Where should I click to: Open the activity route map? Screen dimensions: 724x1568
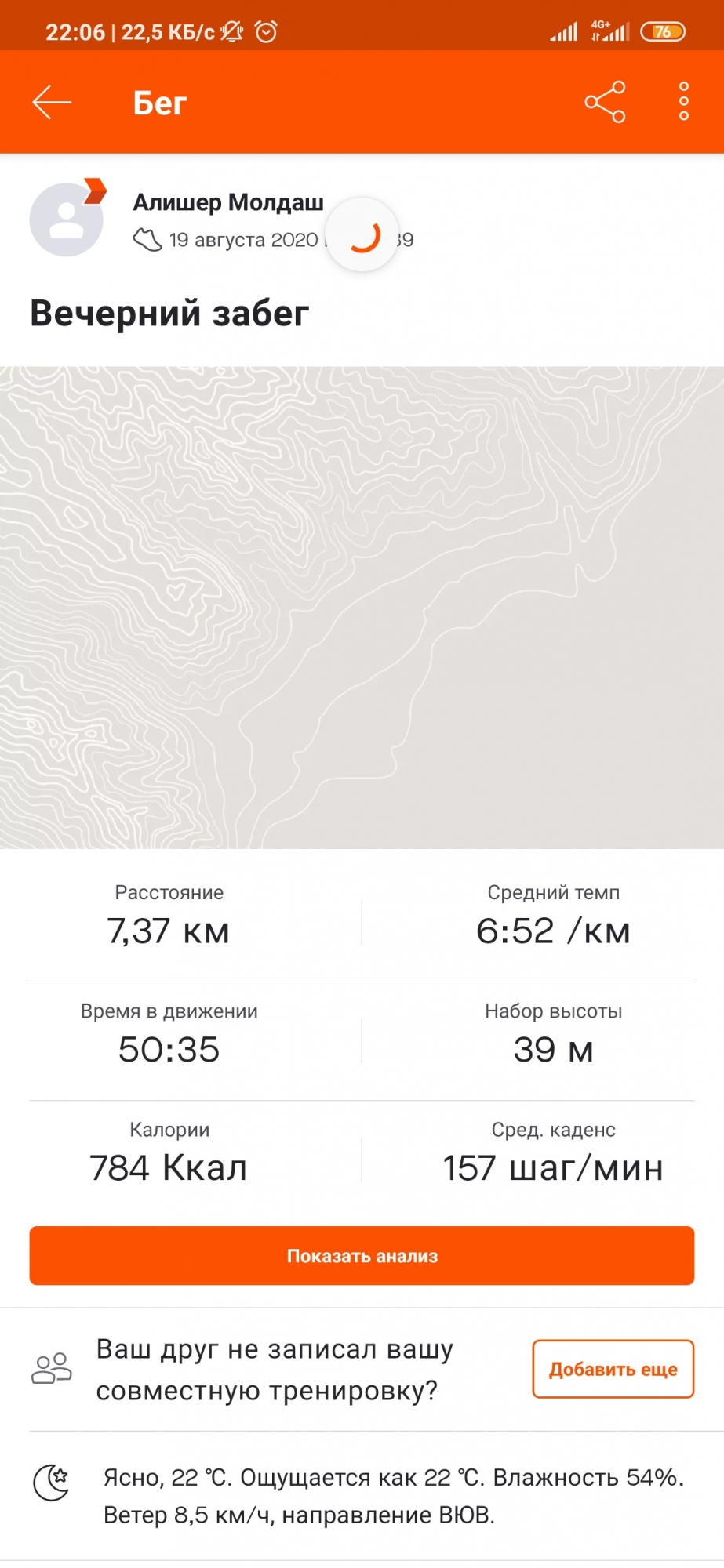tap(362, 608)
